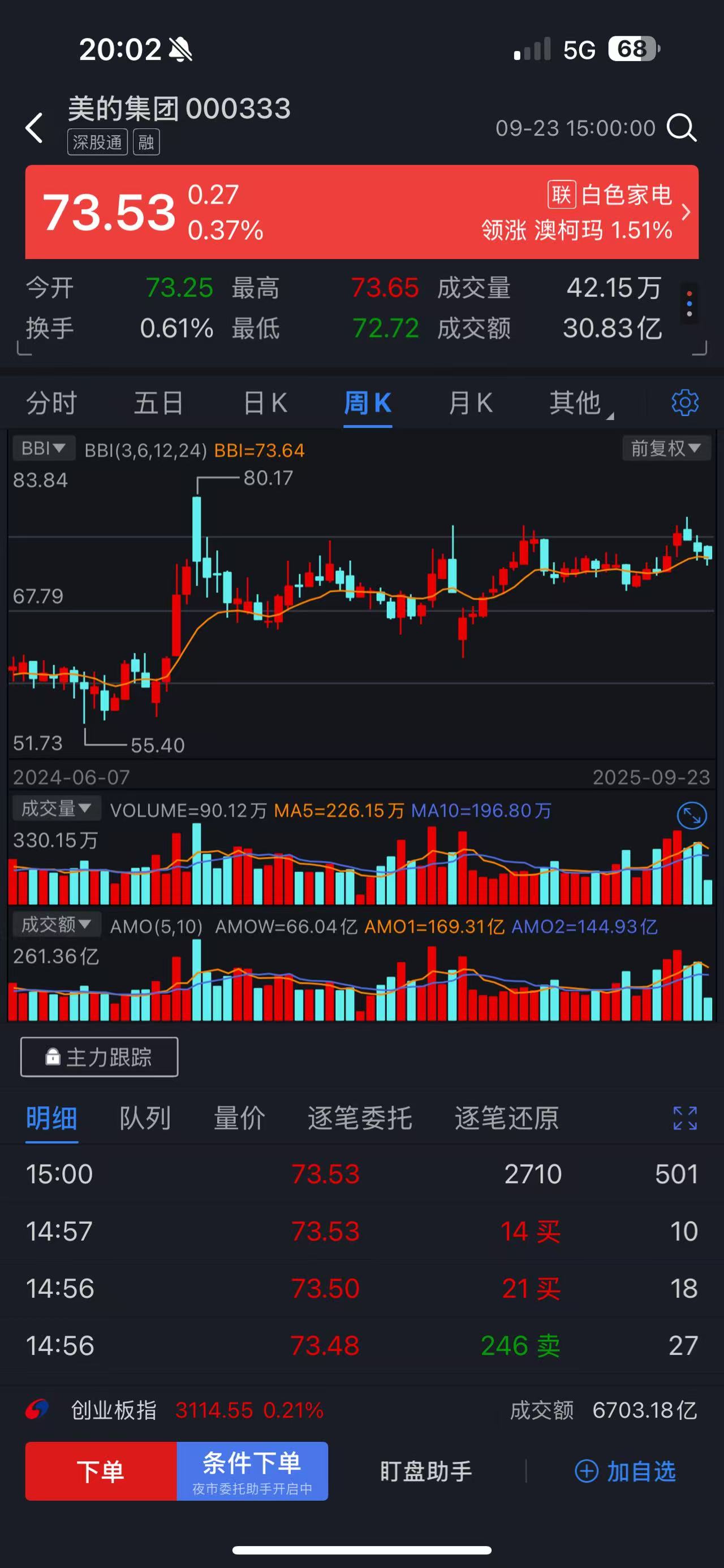Expand chart to landscape fullscreen
The height and width of the screenshot is (1568, 724).
pos(692,816)
